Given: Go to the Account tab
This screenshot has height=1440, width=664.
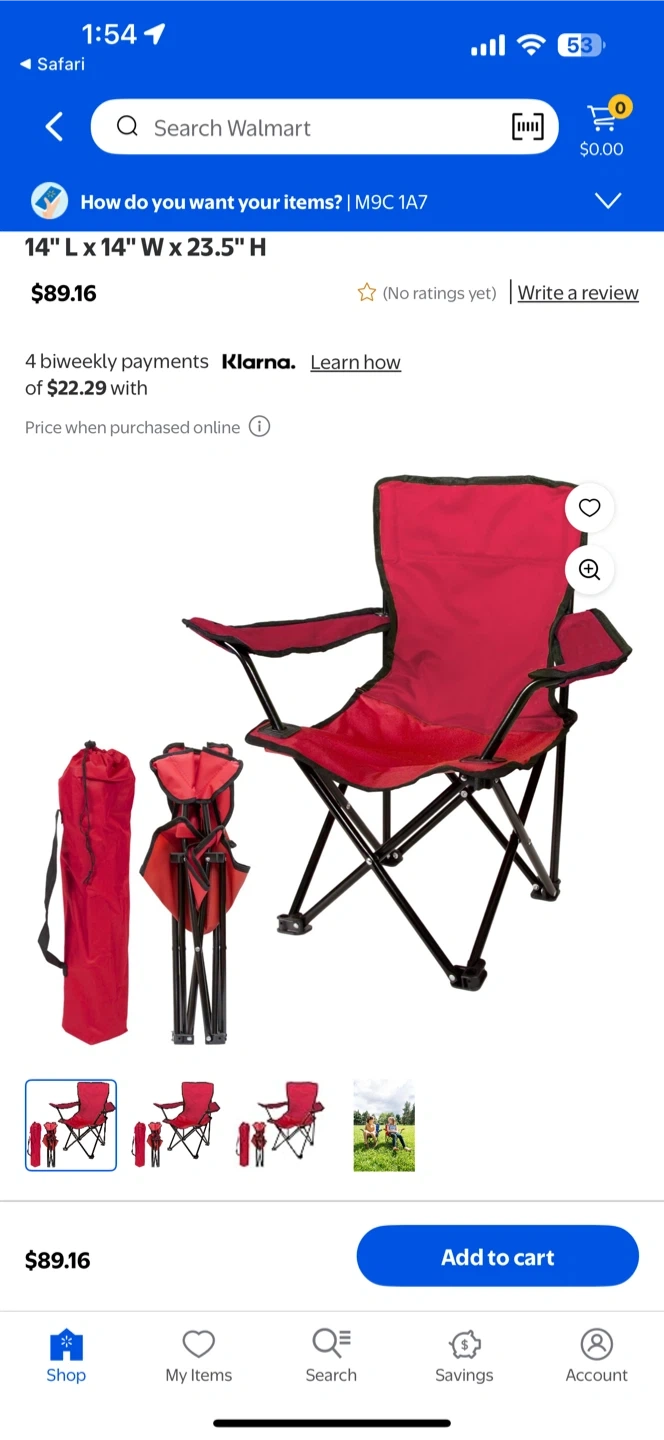Looking at the screenshot, I should click(597, 1356).
